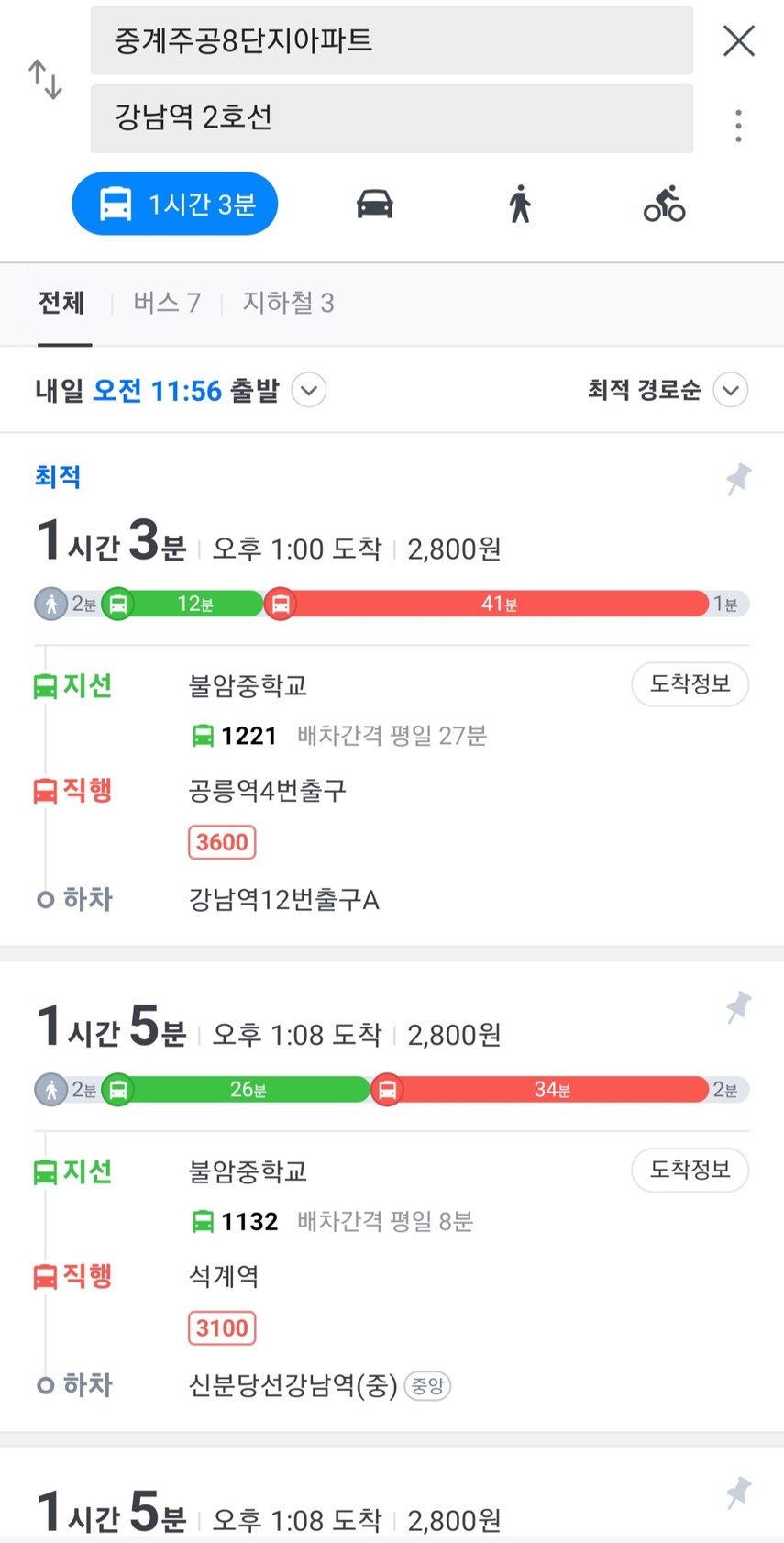Close the route search
This screenshot has width=784, height=1543.
(738, 40)
